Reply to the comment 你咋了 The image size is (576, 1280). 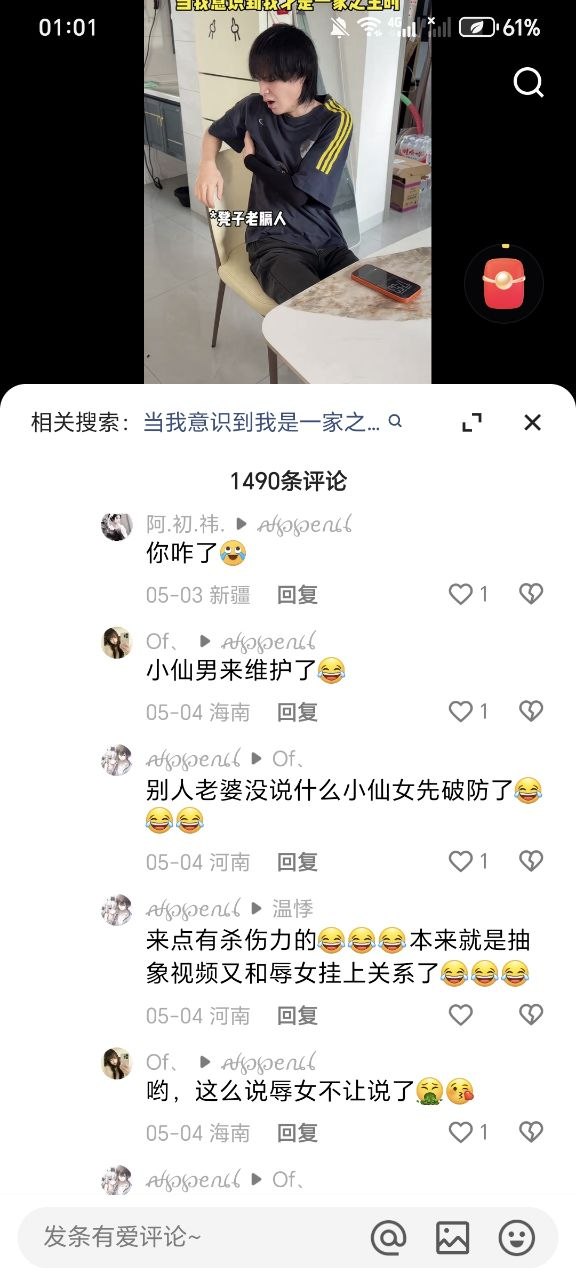tap(297, 595)
